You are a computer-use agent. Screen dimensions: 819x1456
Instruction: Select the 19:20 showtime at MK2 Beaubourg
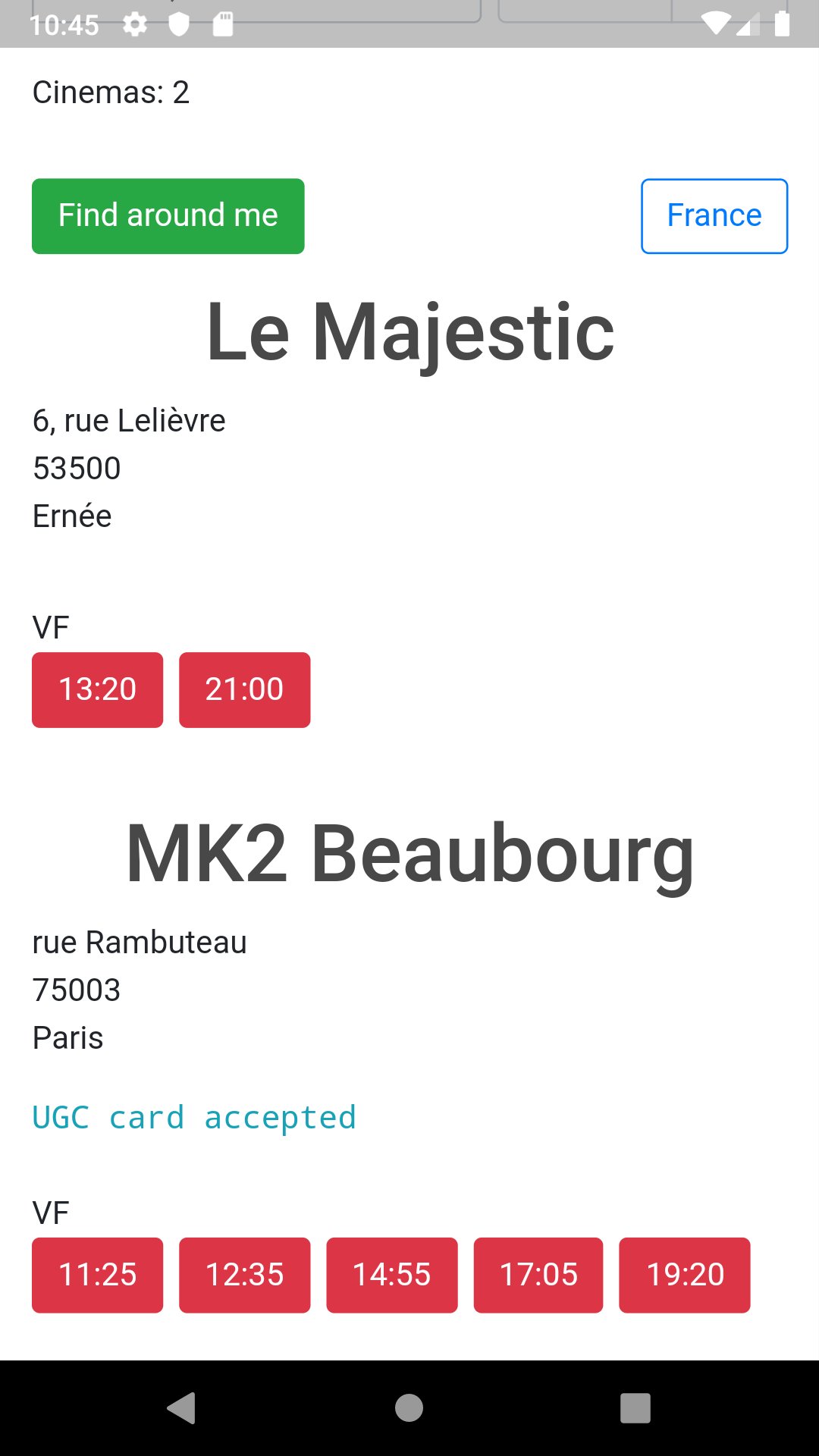click(x=684, y=1275)
